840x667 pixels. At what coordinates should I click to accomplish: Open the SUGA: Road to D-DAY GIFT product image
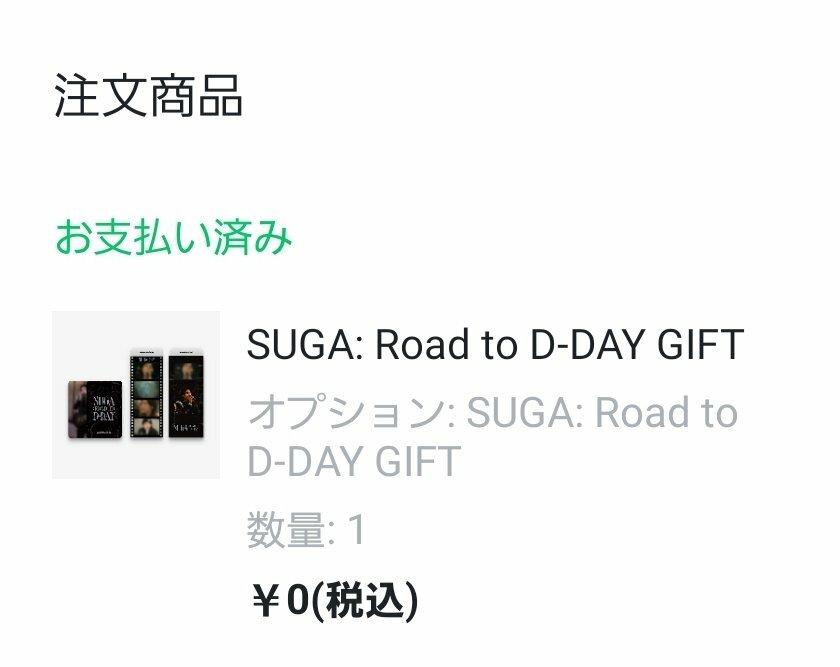click(136, 395)
